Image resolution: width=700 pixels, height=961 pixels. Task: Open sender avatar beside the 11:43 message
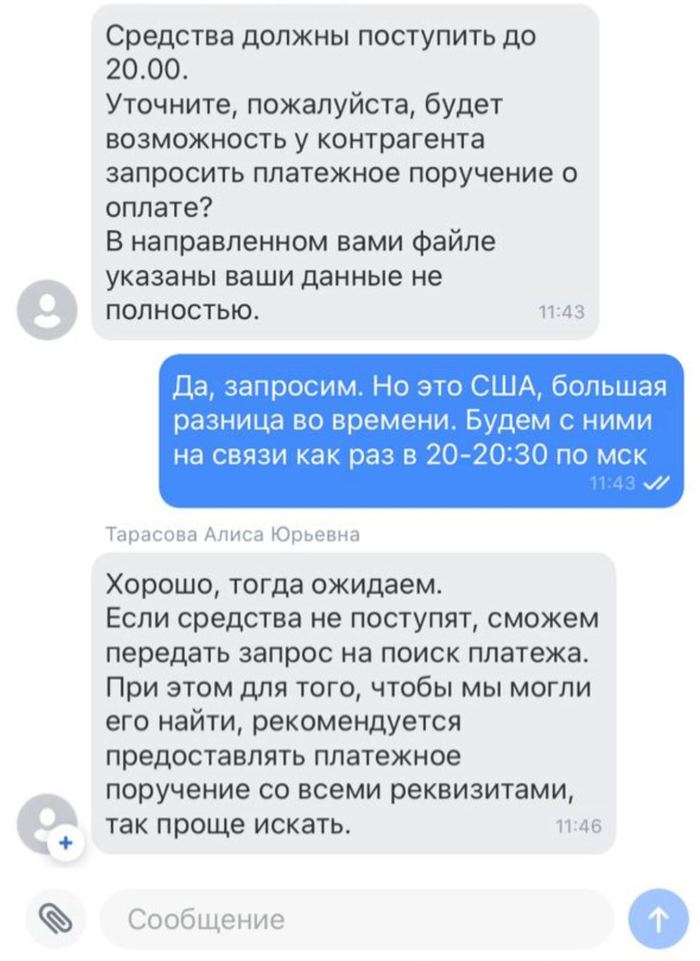click(x=48, y=311)
